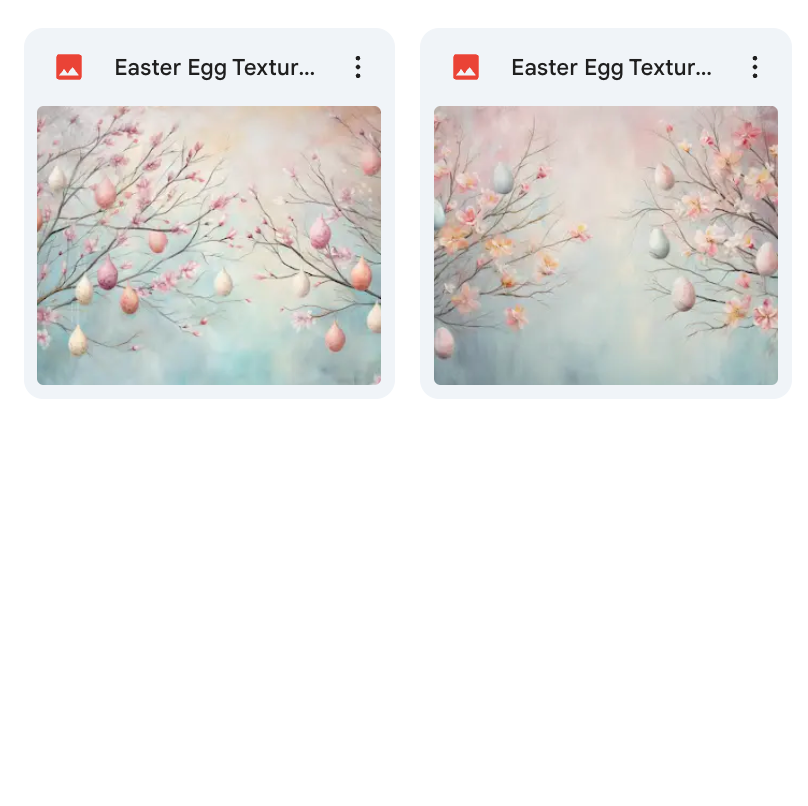Open more options for the peach-blossom image file
This screenshot has height=806, width=808.
coord(755,67)
